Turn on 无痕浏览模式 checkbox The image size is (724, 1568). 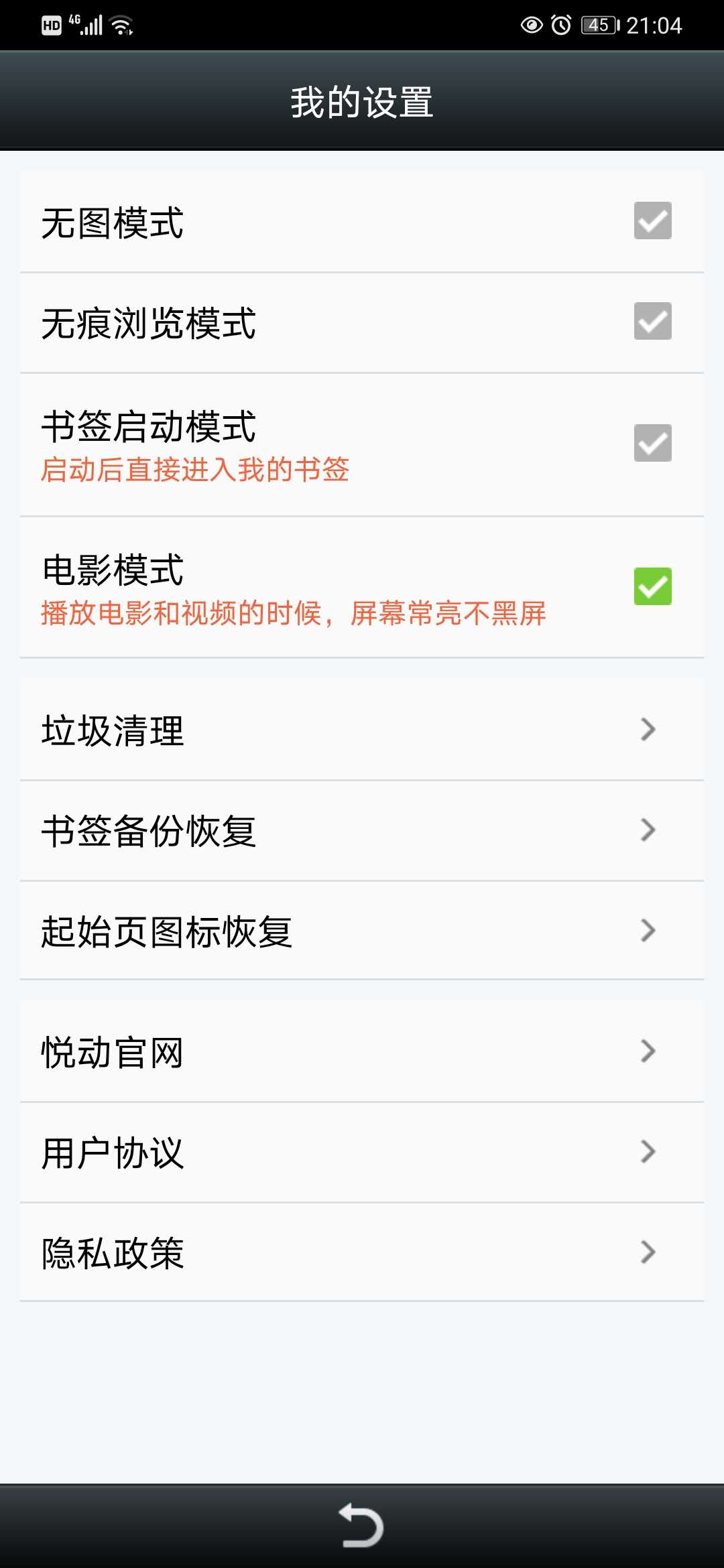pos(652,321)
